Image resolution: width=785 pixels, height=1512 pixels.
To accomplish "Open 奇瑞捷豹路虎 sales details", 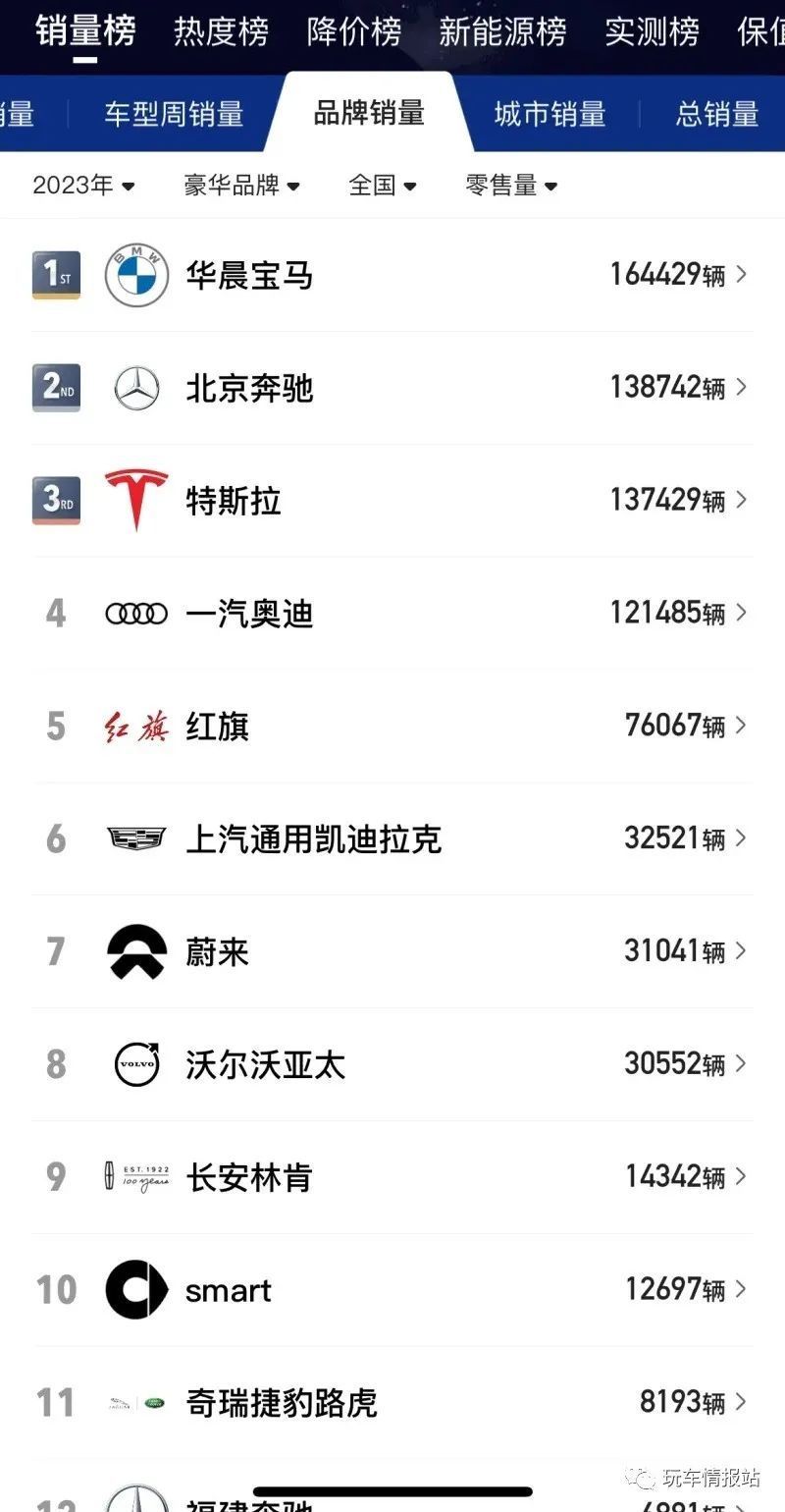I will pos(392,1402).
